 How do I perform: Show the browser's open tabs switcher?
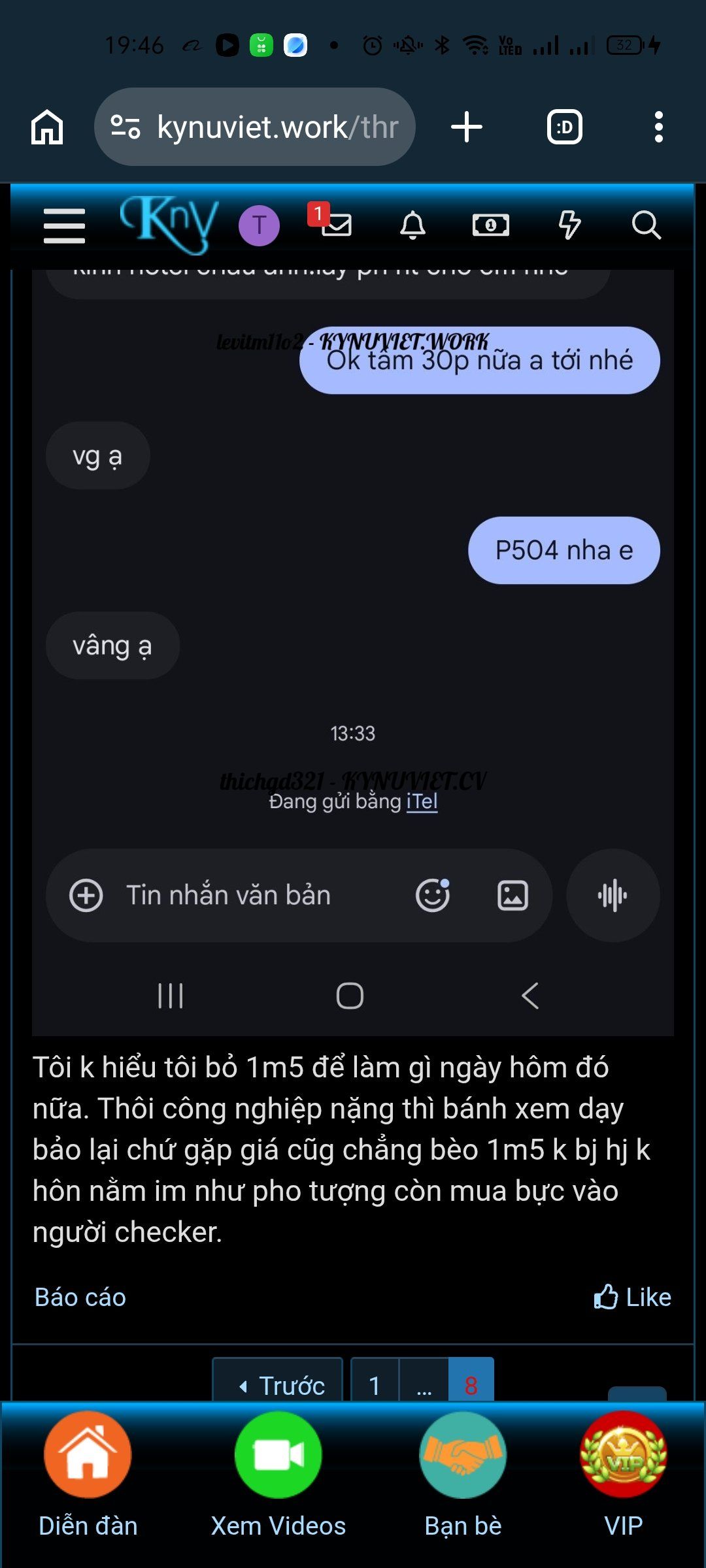tap(564, 127)
